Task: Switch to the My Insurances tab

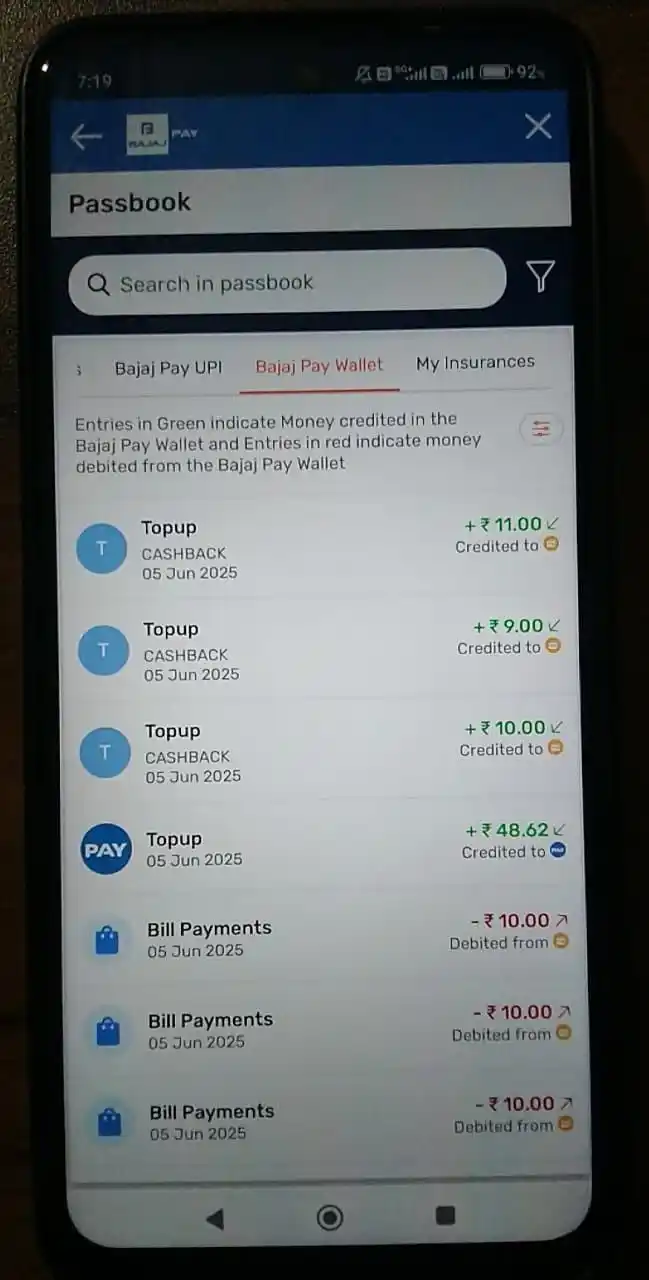Action: pos(475,362)
